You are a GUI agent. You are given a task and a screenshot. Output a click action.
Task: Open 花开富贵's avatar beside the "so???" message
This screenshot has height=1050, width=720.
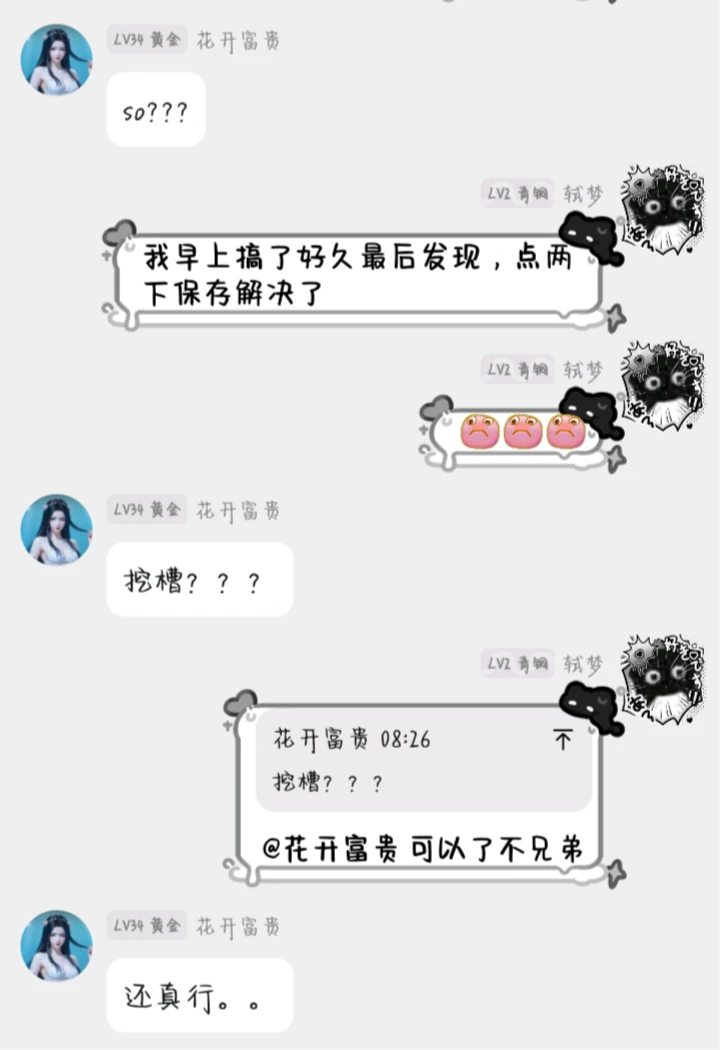[x=57, y=60]
